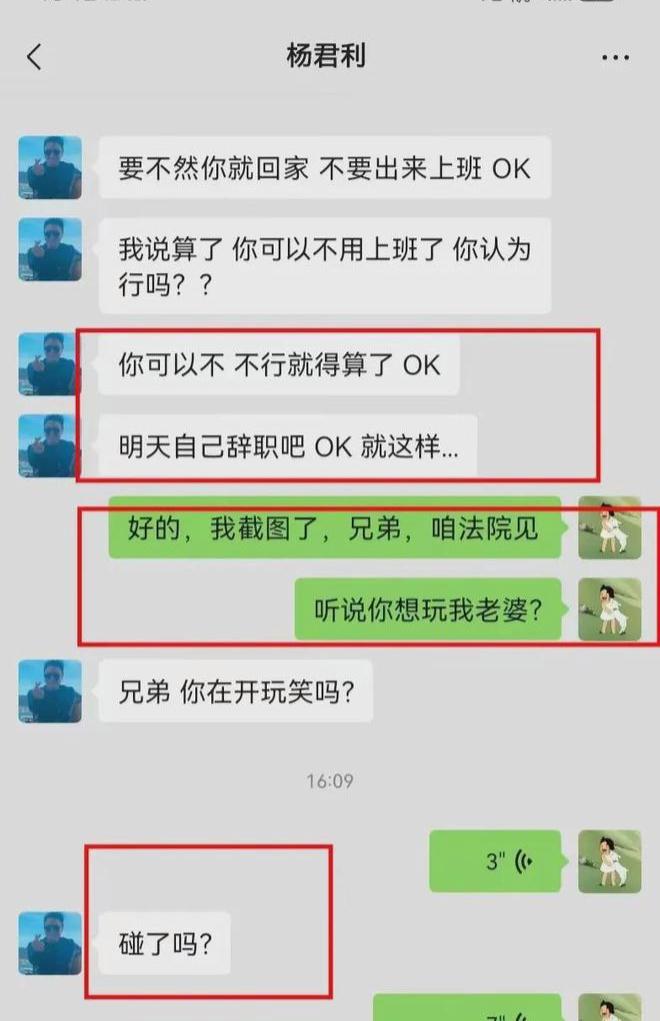
Task: Open contact avatar beside "碰了吗?"
Action: (x=50, y=943)
